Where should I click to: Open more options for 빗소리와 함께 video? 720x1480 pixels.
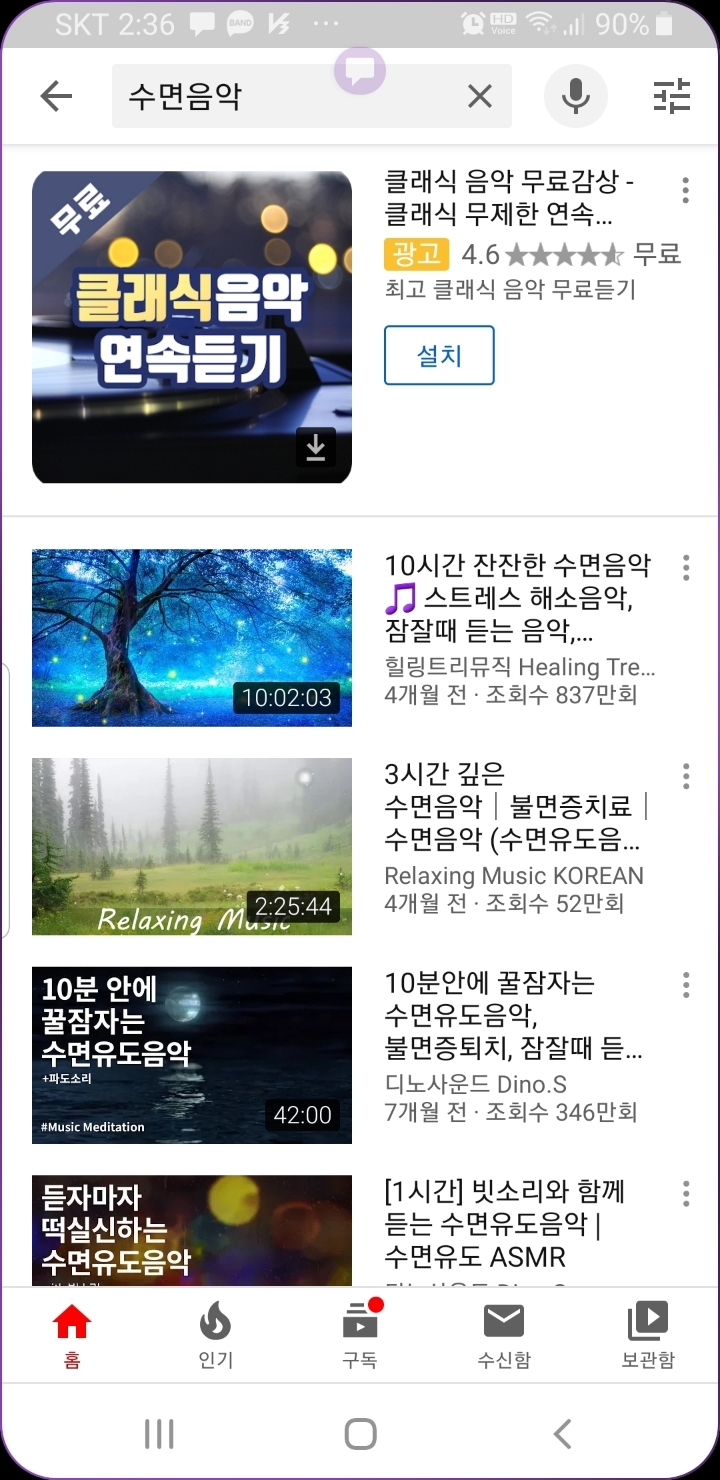point(685,1193)
